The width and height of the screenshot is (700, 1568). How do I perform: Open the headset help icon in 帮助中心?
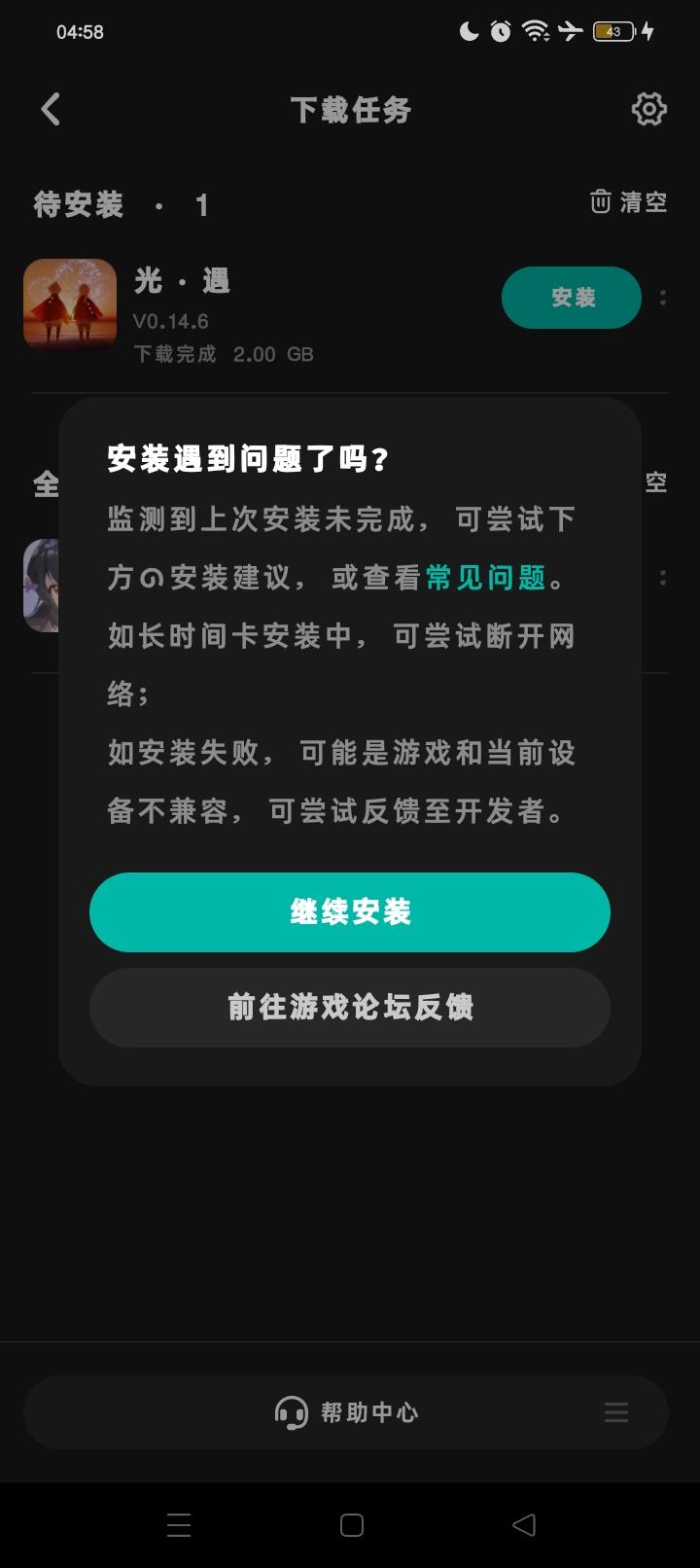290,1412
